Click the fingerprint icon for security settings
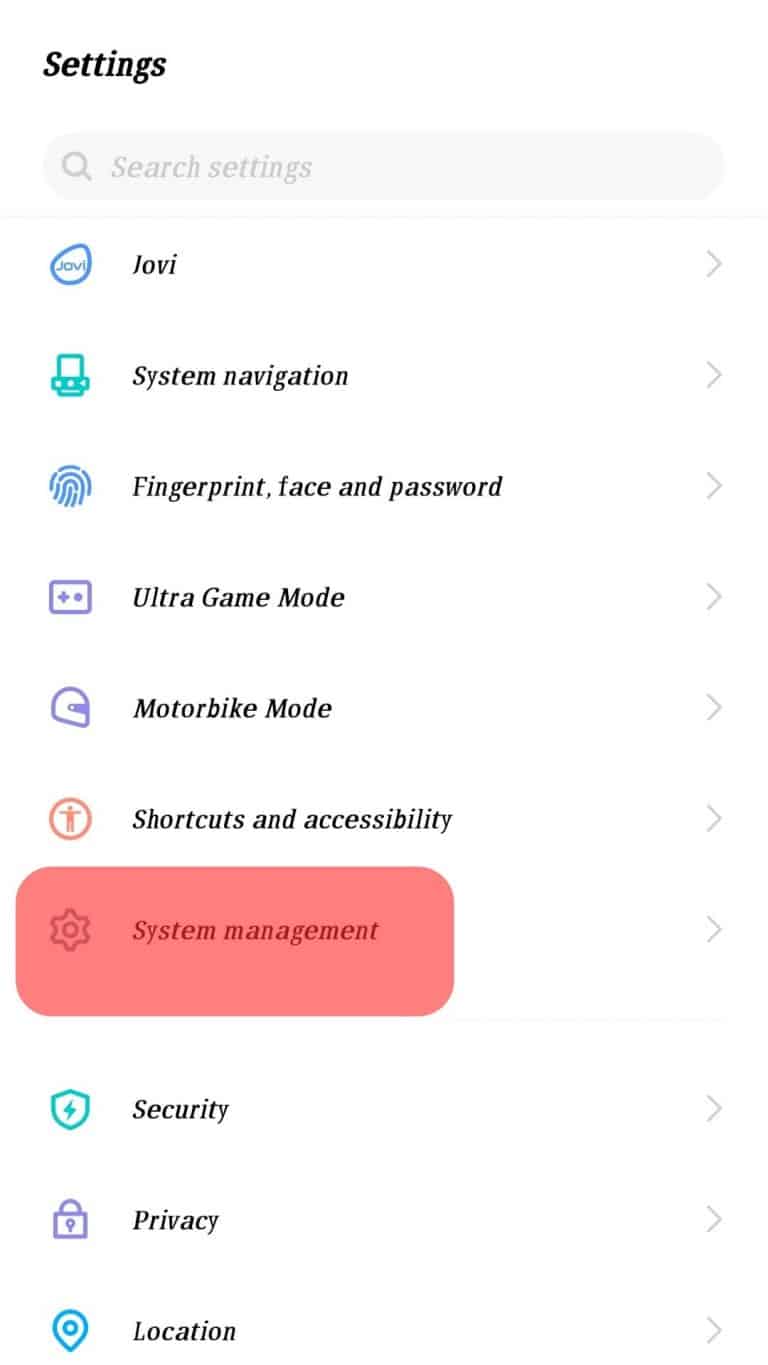The width and height of the screenshot is (768, 1365). click(x=70, y=486)
